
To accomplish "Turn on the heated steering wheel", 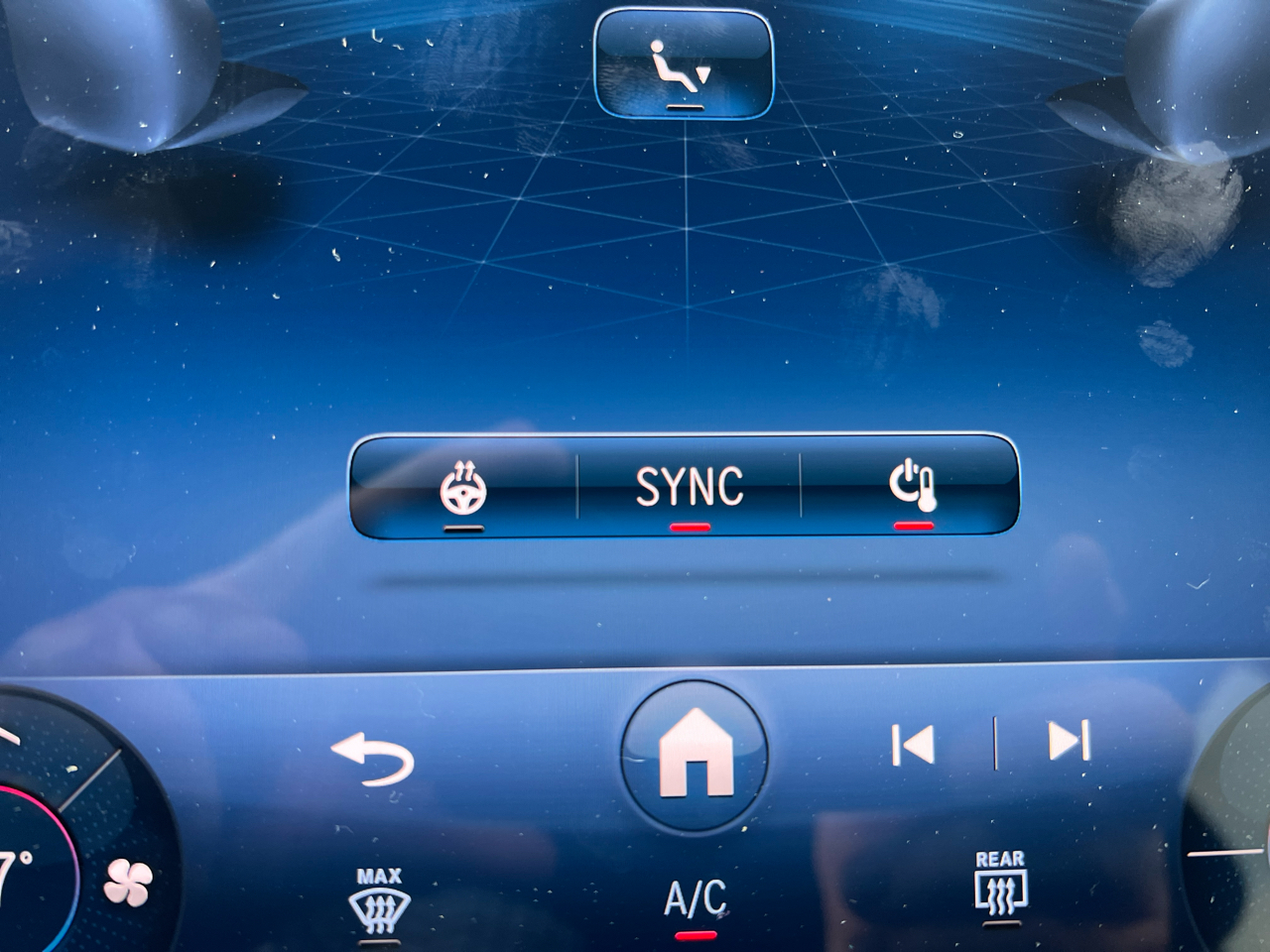I will click(x=463, y=489).
